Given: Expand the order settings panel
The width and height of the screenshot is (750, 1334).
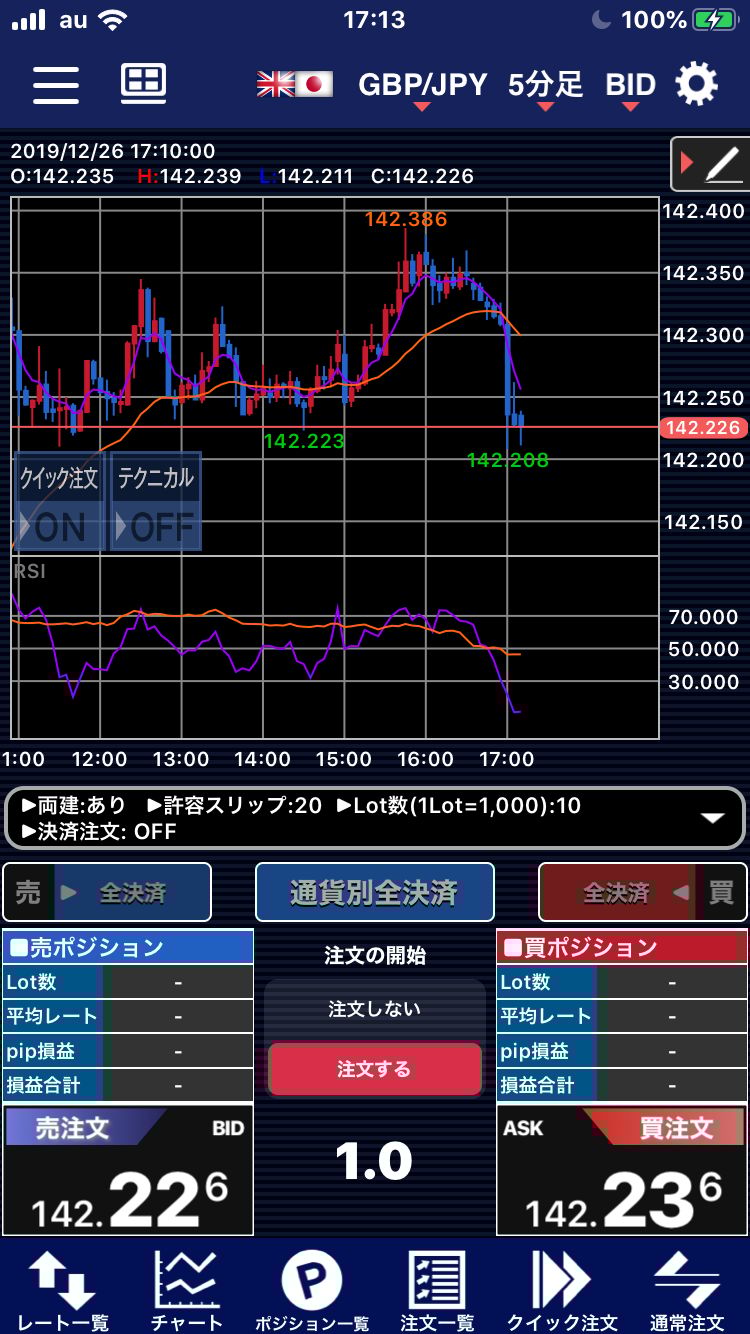Looking at the screenshot, I should tap(712, 818).
